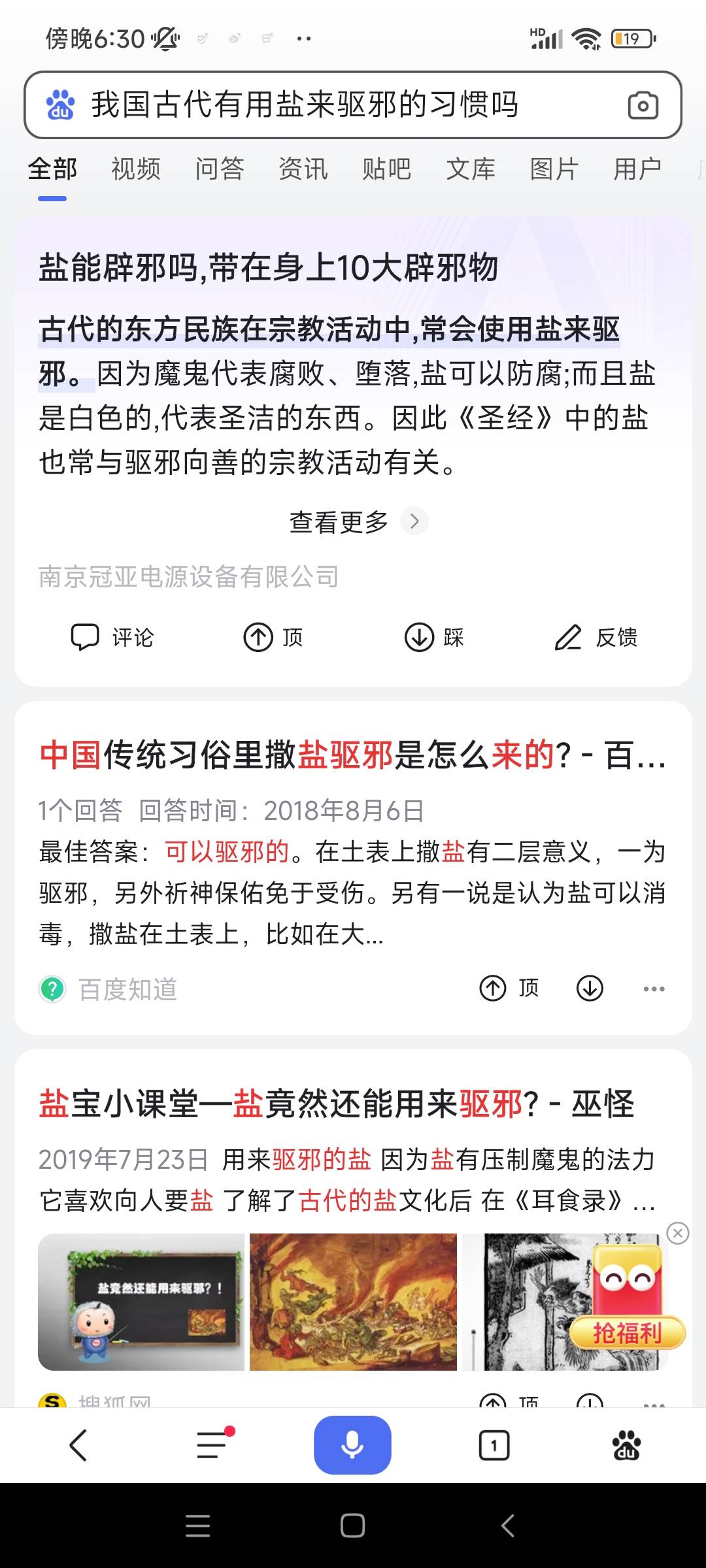This screenshot has width=706, height=1568.
Task: Go to the 文库 tab
Action: 471,169
